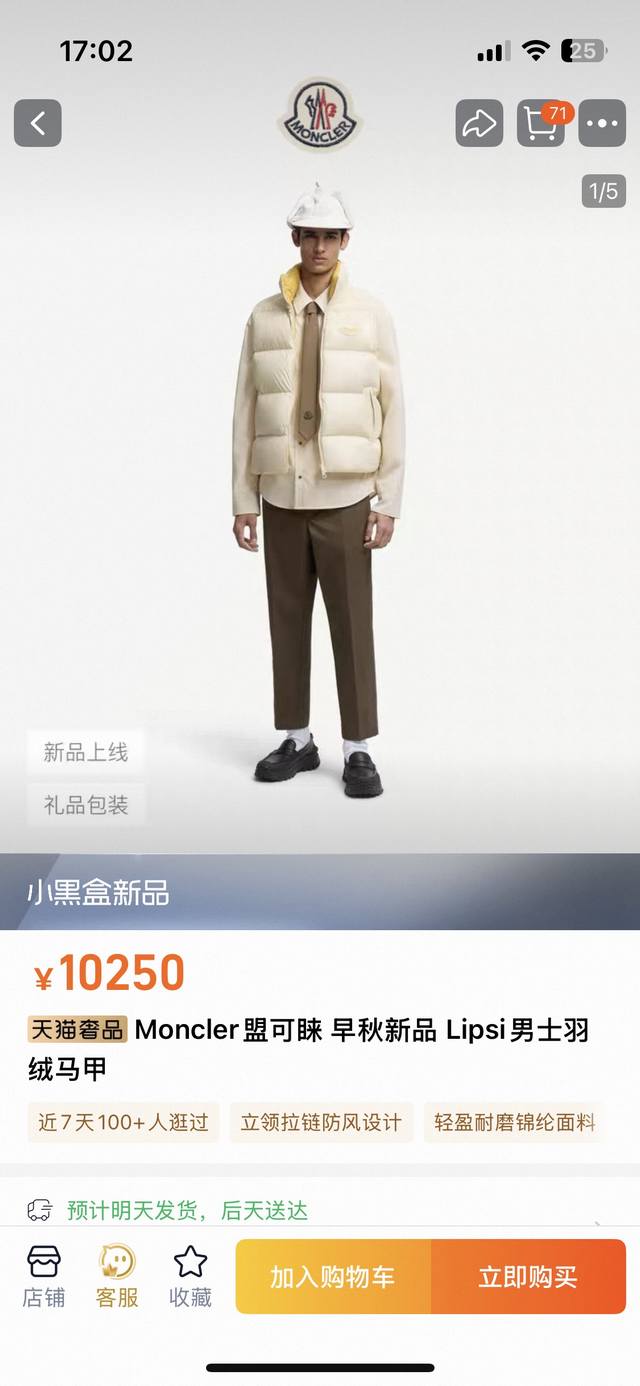Share this Moncler product
640x1386 pixels.
tap(479, 124)
